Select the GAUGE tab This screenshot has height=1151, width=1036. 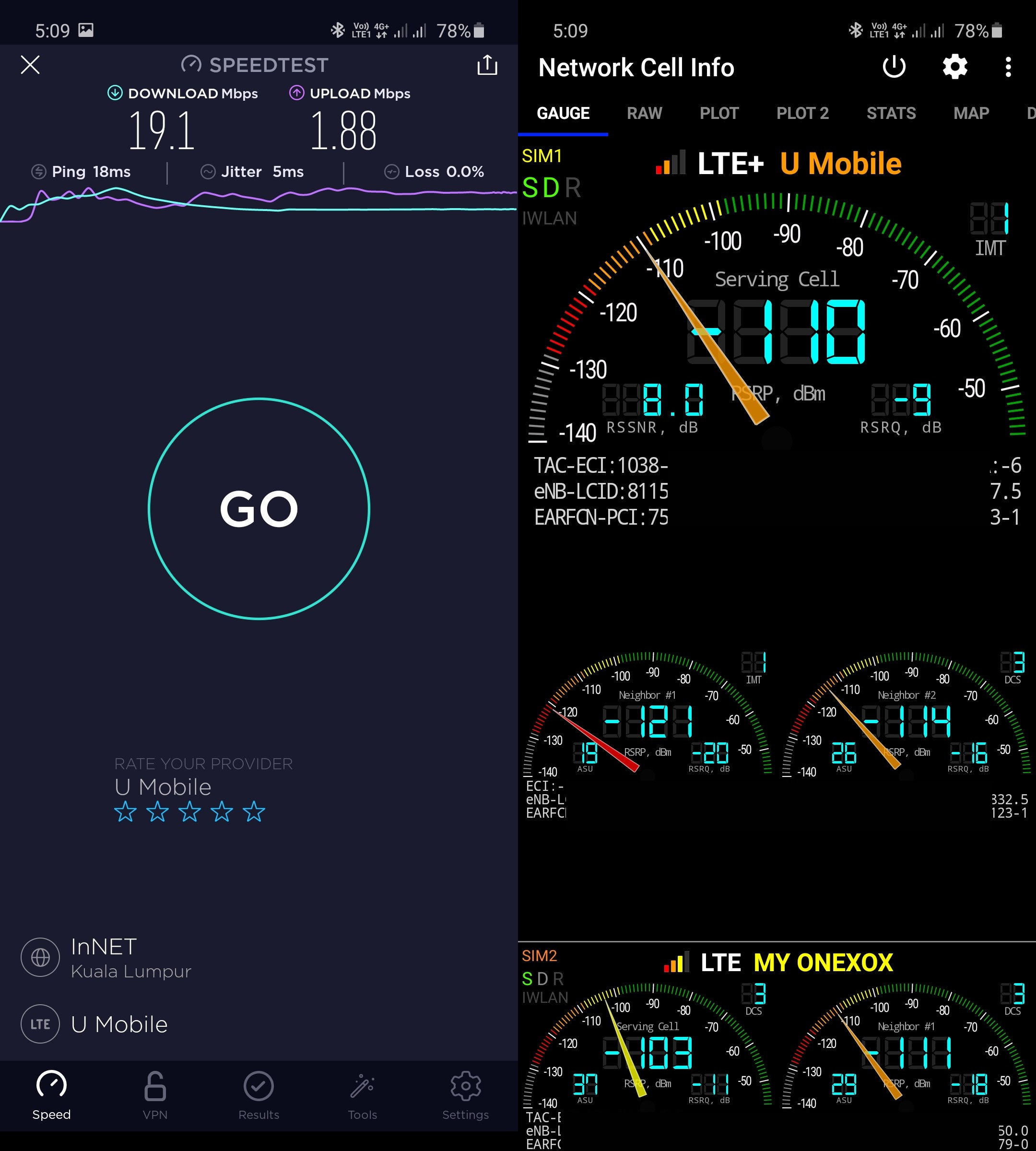(563, 113)
